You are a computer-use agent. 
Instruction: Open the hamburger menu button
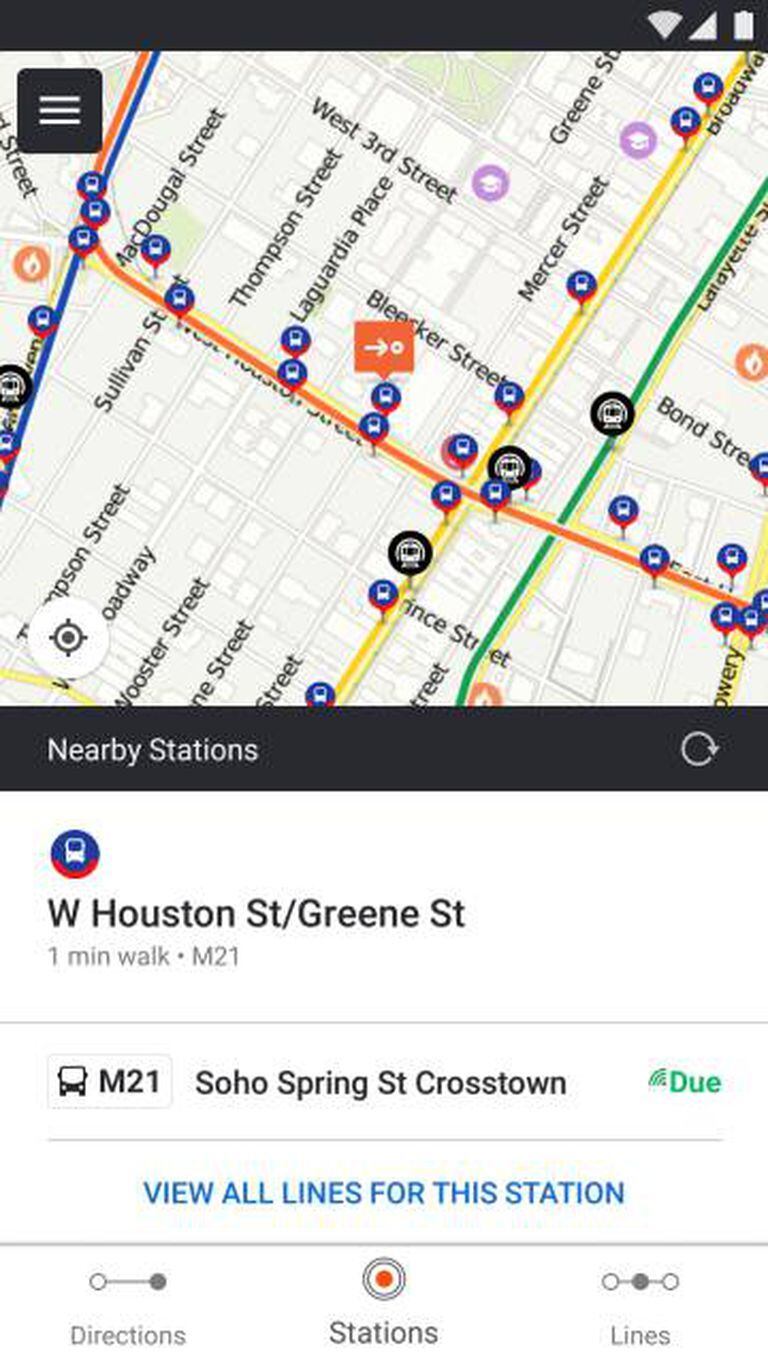60,110
